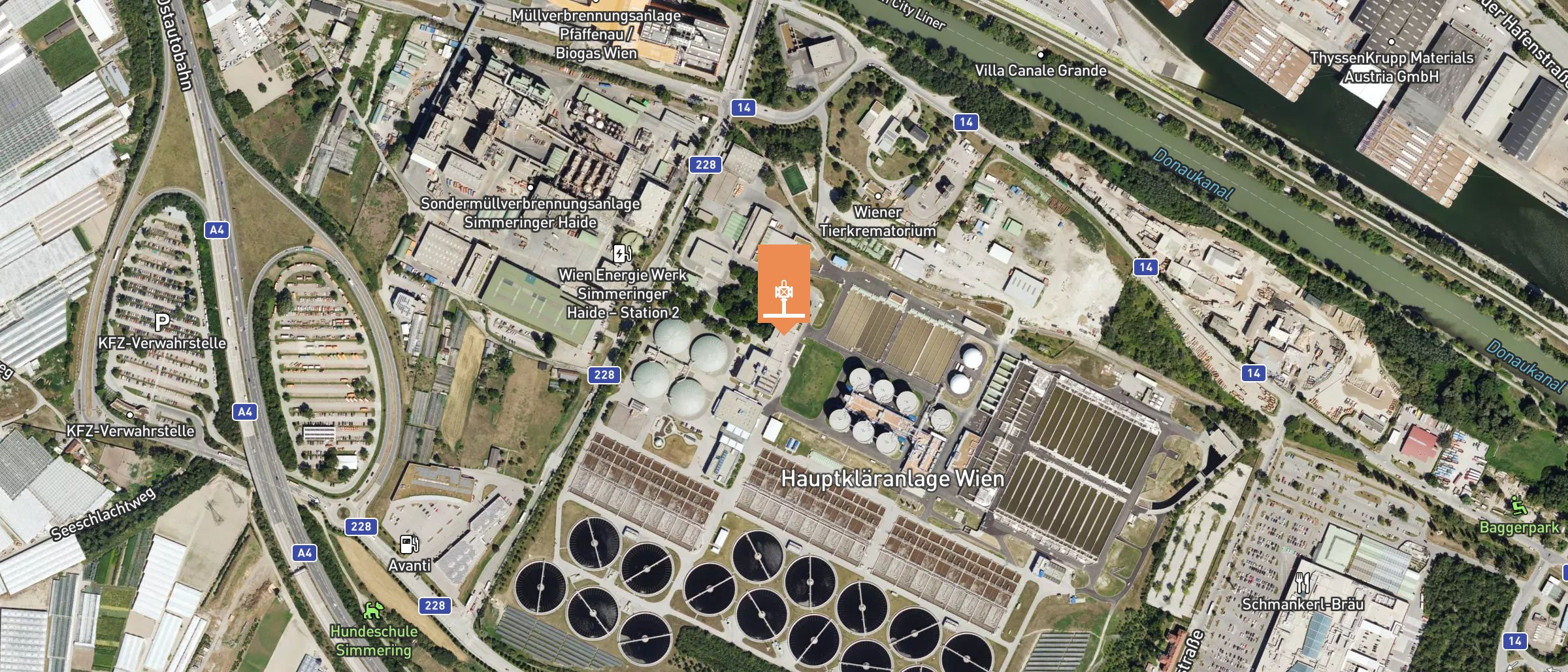1568x672 pixels.
Task: Select the Baggerpark place marker
Action: (x=1518, y=506)
